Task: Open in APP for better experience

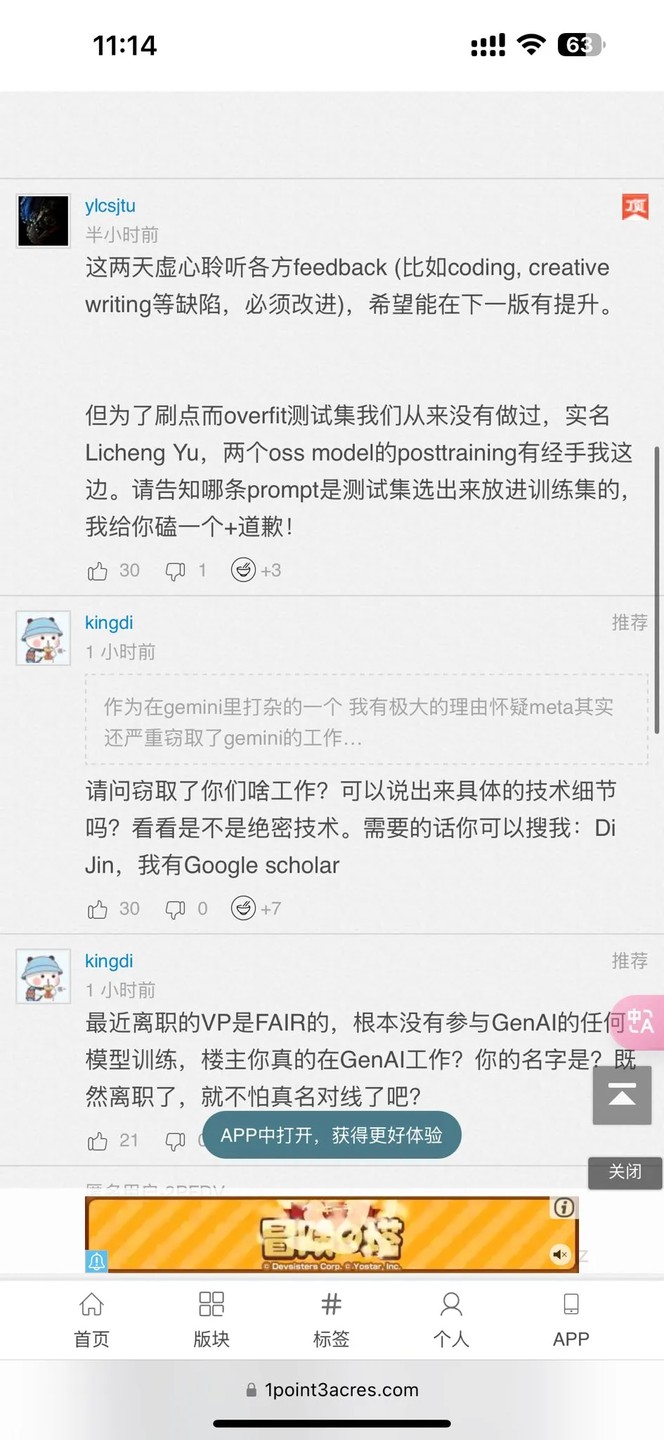Action: (x=331, y=1135)
